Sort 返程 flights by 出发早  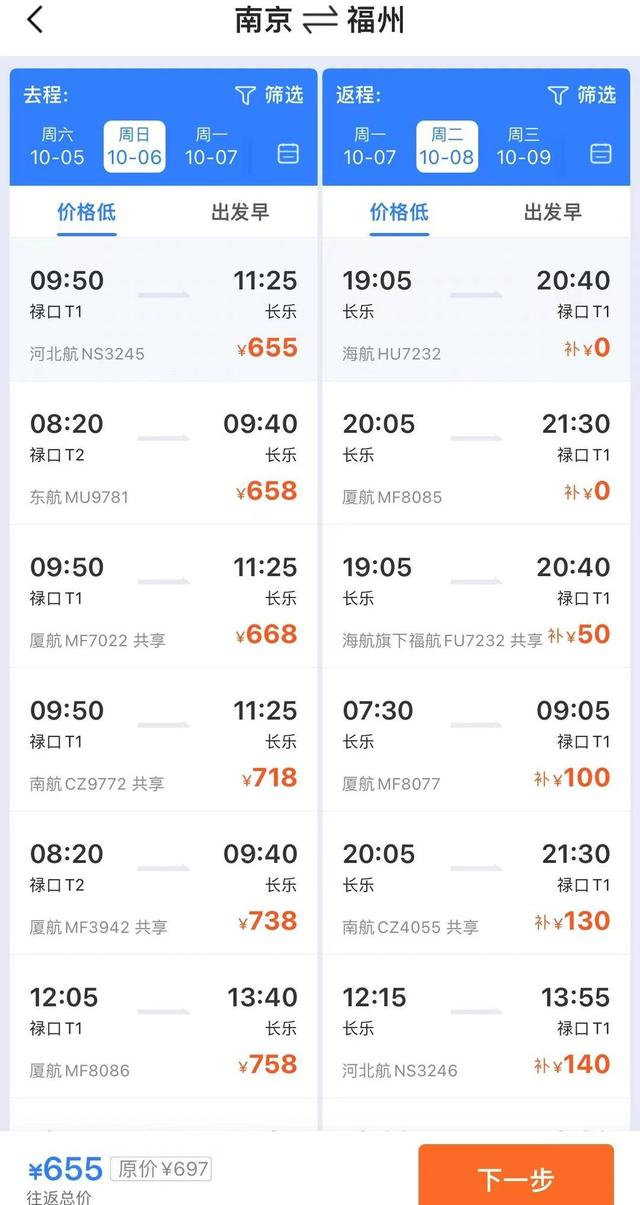pyautogui.click(x=553, y=212)
